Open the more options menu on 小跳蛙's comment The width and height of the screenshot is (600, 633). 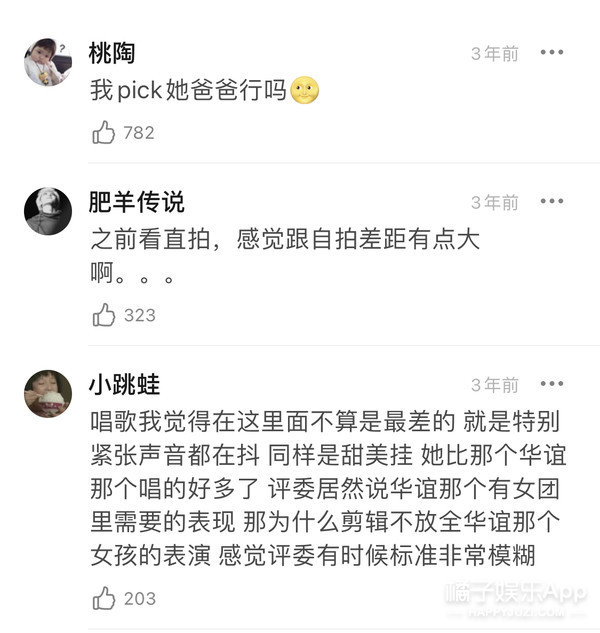click(x=553, y=385)
